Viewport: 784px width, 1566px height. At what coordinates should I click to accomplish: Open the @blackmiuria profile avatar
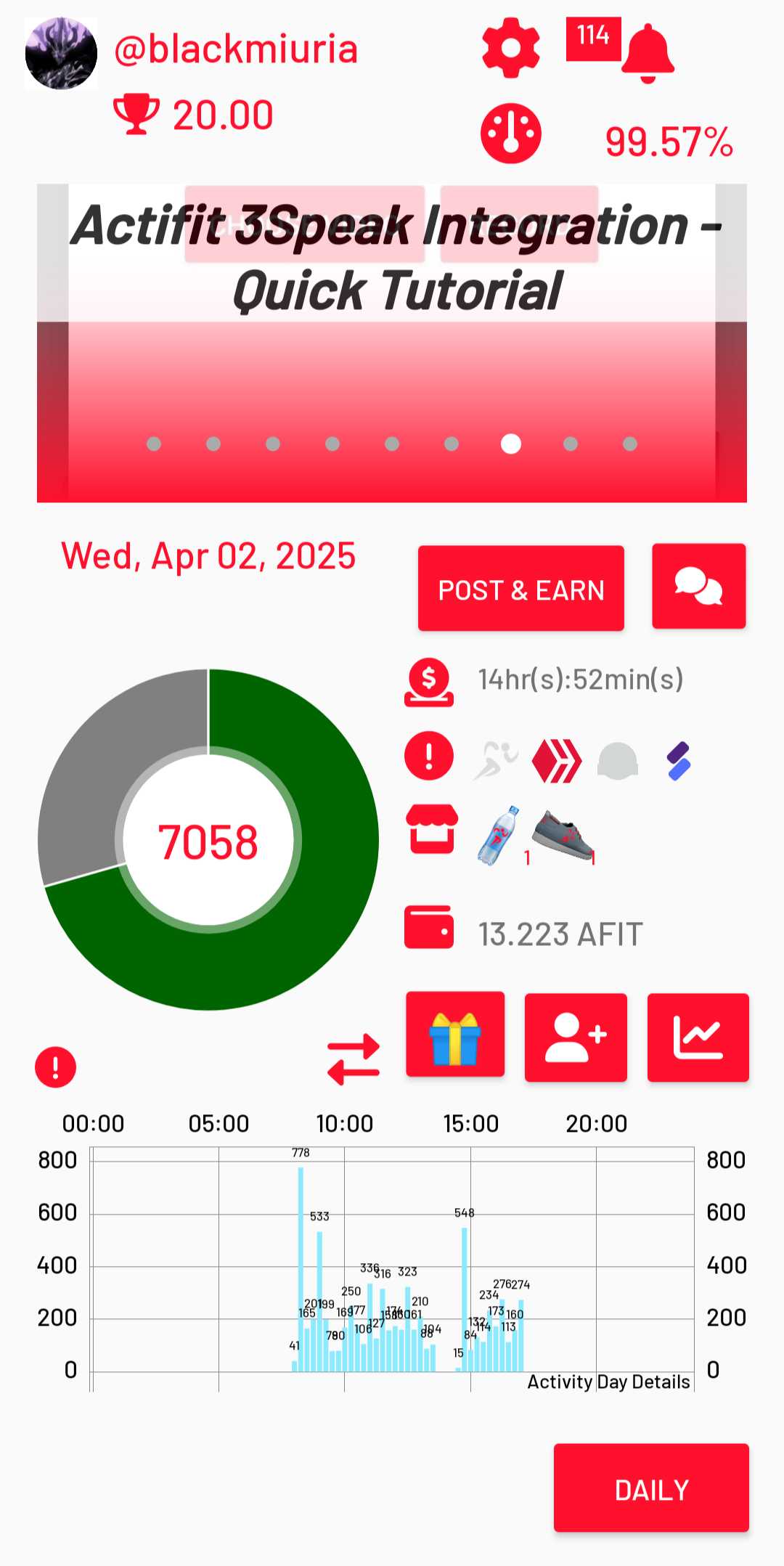point(62,54)
